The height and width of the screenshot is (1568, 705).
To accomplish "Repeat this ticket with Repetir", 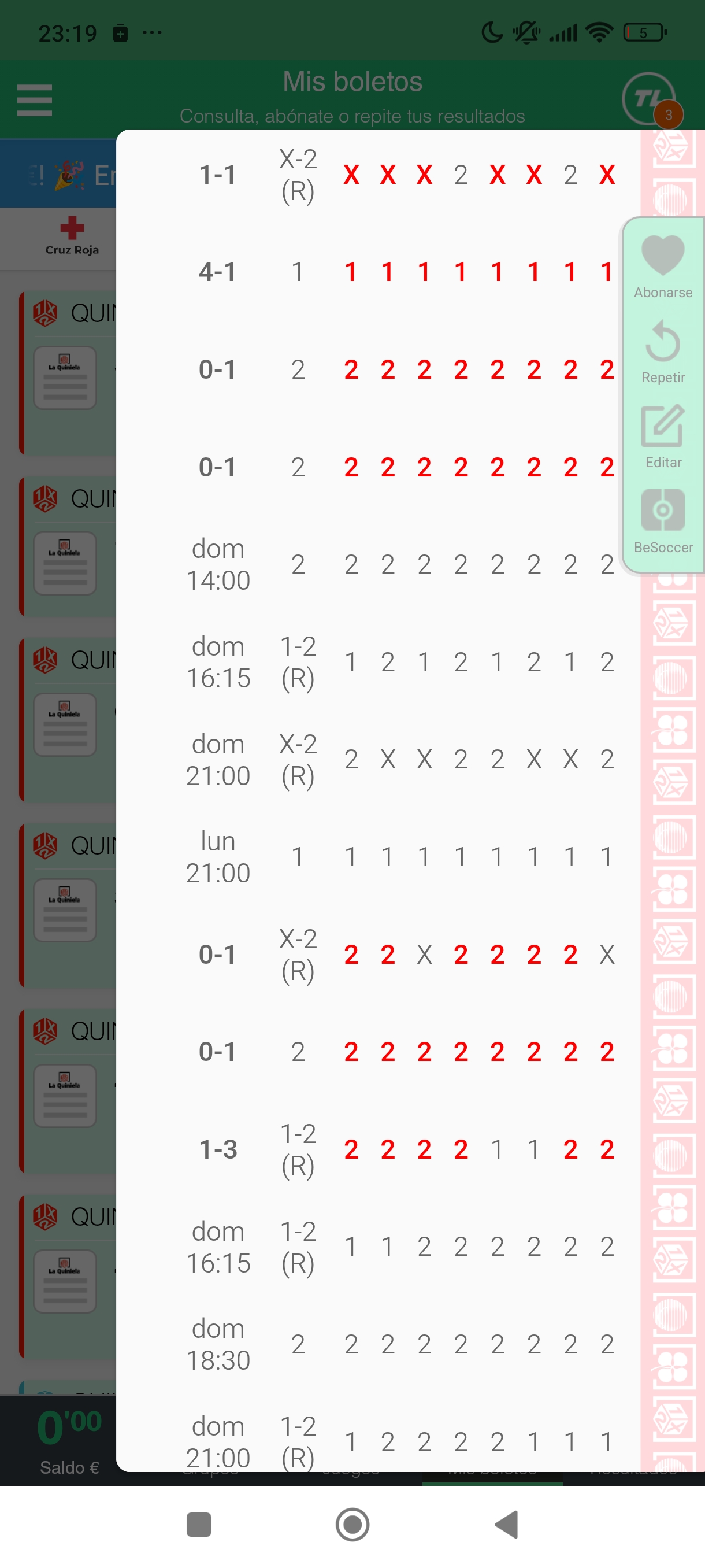I will 662,343.
